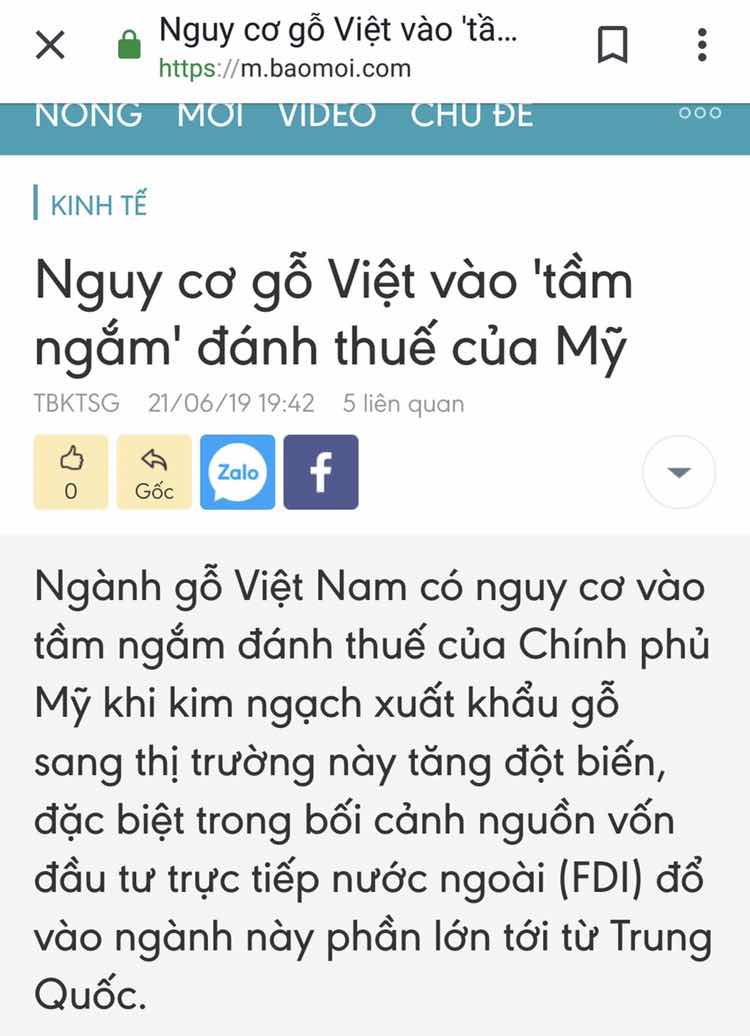Bookmark this page
The image size is (750, 1036).
612,45
